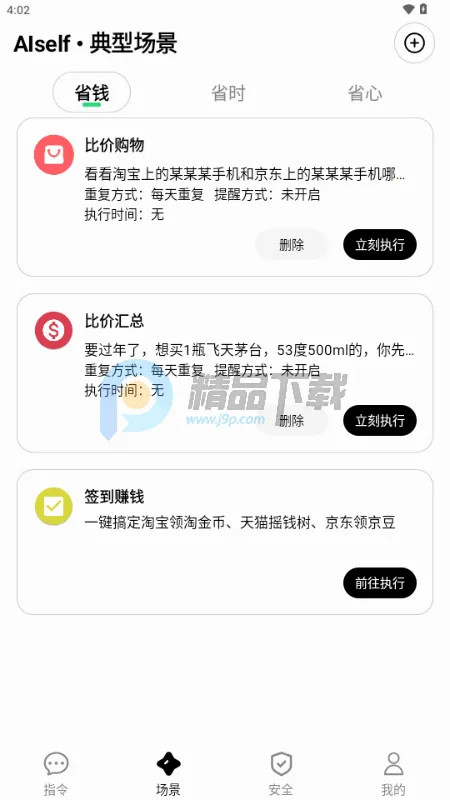Open the 比价购物 card
450x800 pixels.
pos(225,197)
